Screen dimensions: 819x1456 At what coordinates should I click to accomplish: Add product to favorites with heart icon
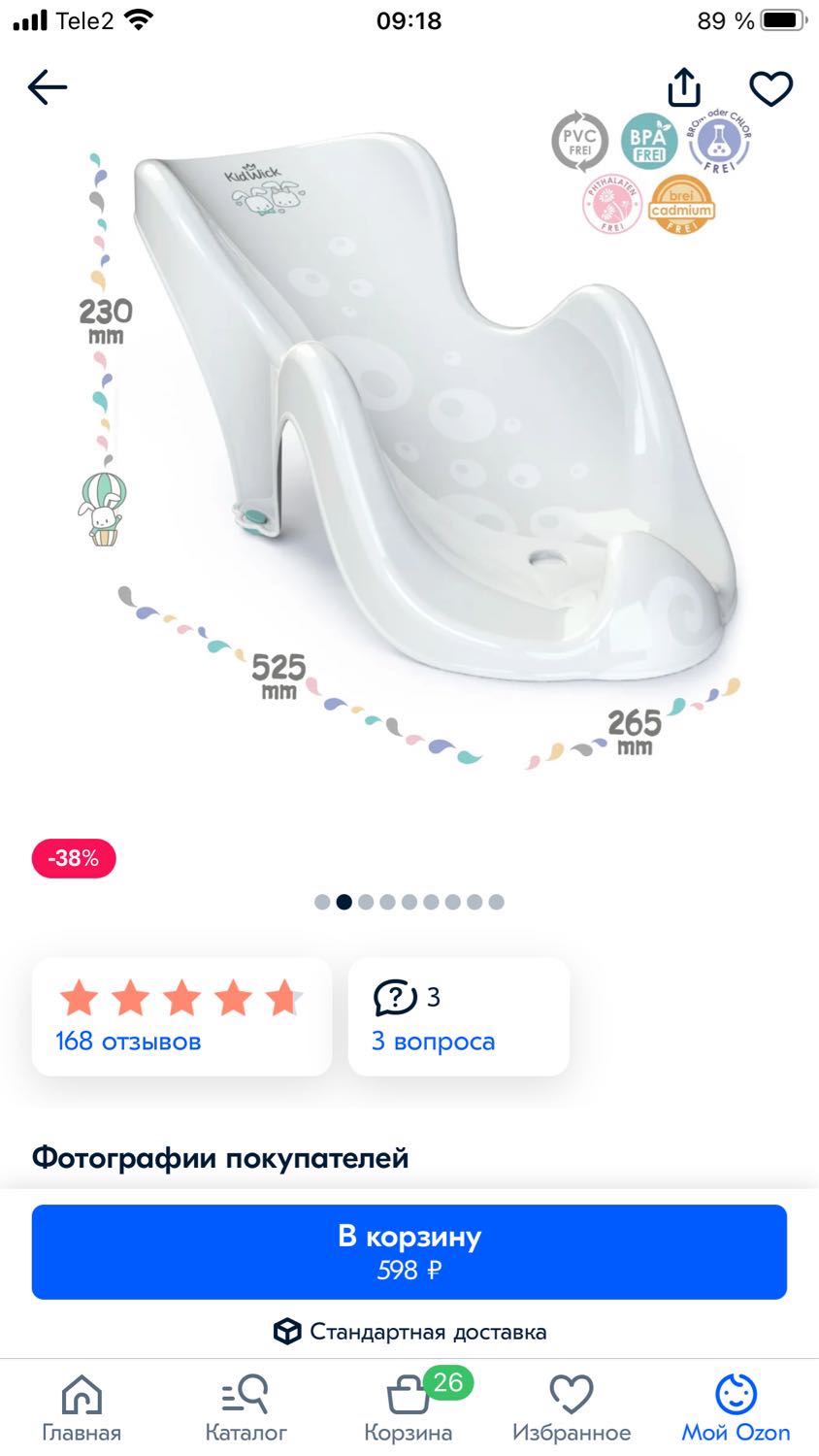[x=771, y=88]
